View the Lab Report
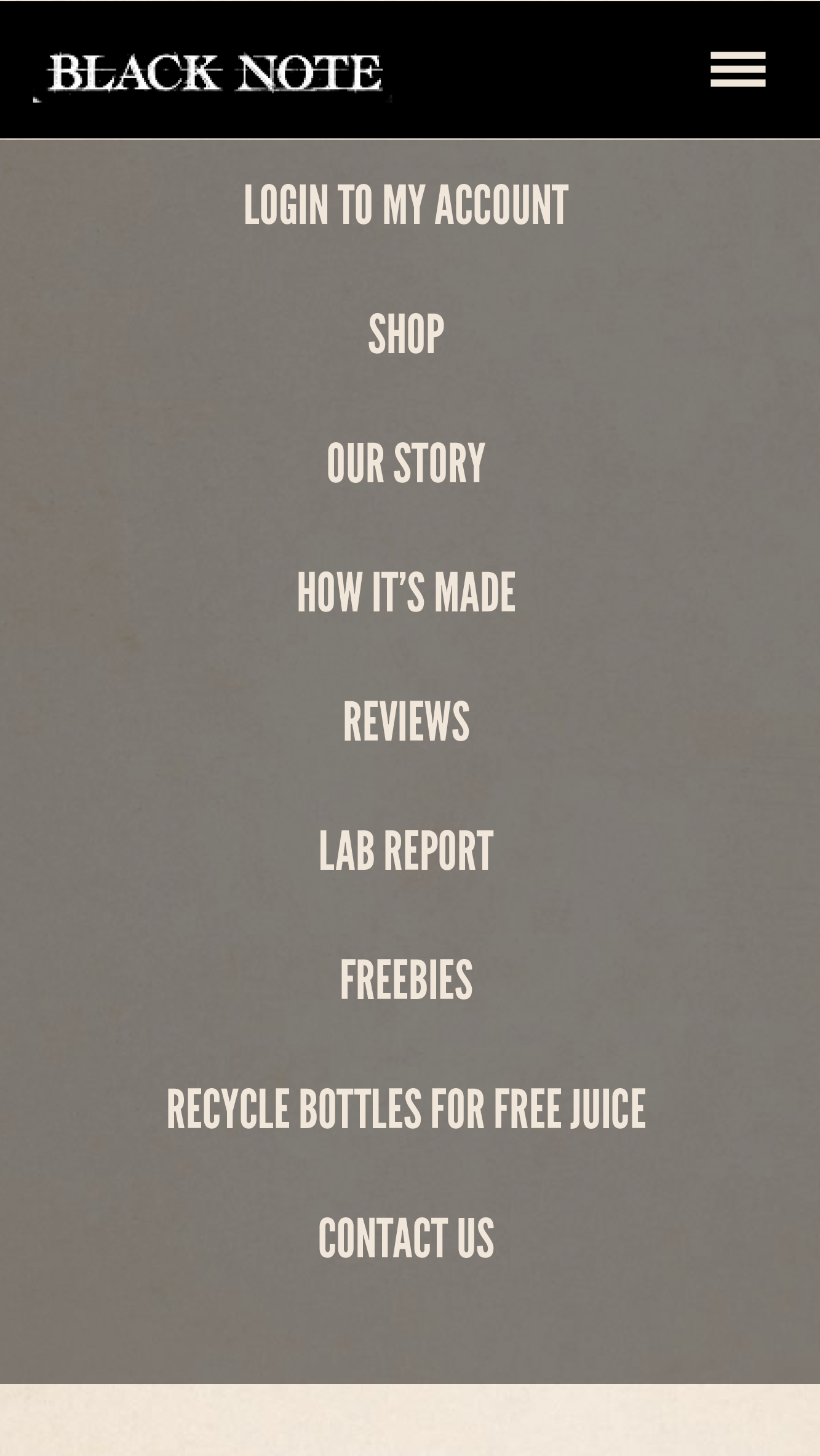The height and width of the screenshot is (1456, 820). (x=406, y=851)
